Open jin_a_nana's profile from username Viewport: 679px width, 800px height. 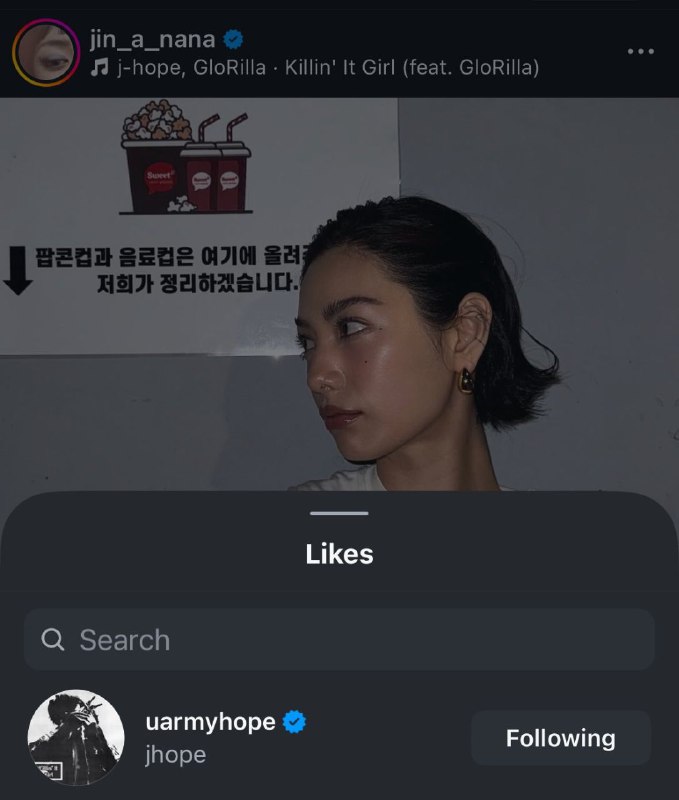[x=152, y=40]
